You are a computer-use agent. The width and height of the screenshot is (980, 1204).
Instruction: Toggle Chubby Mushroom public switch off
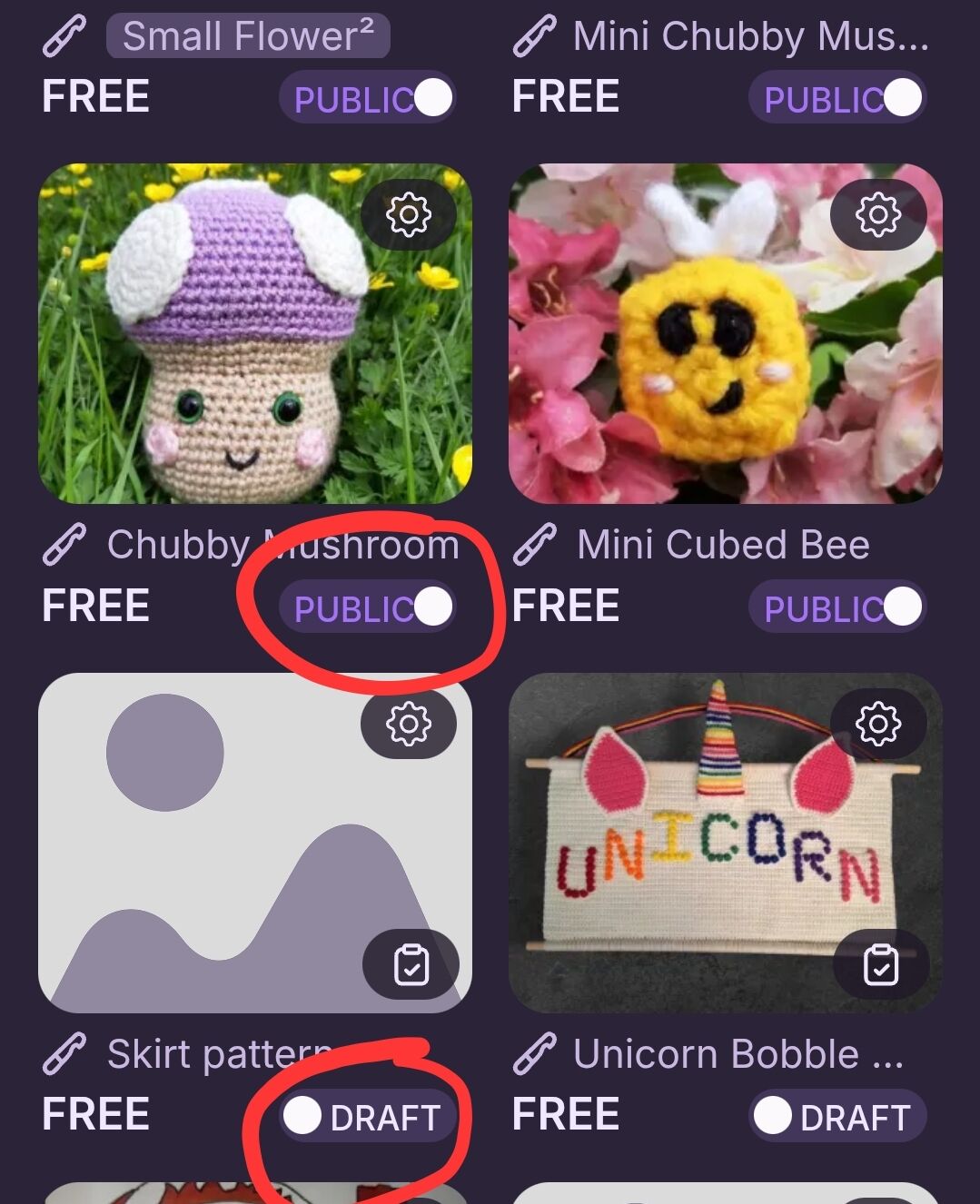(x=368, y=607)
